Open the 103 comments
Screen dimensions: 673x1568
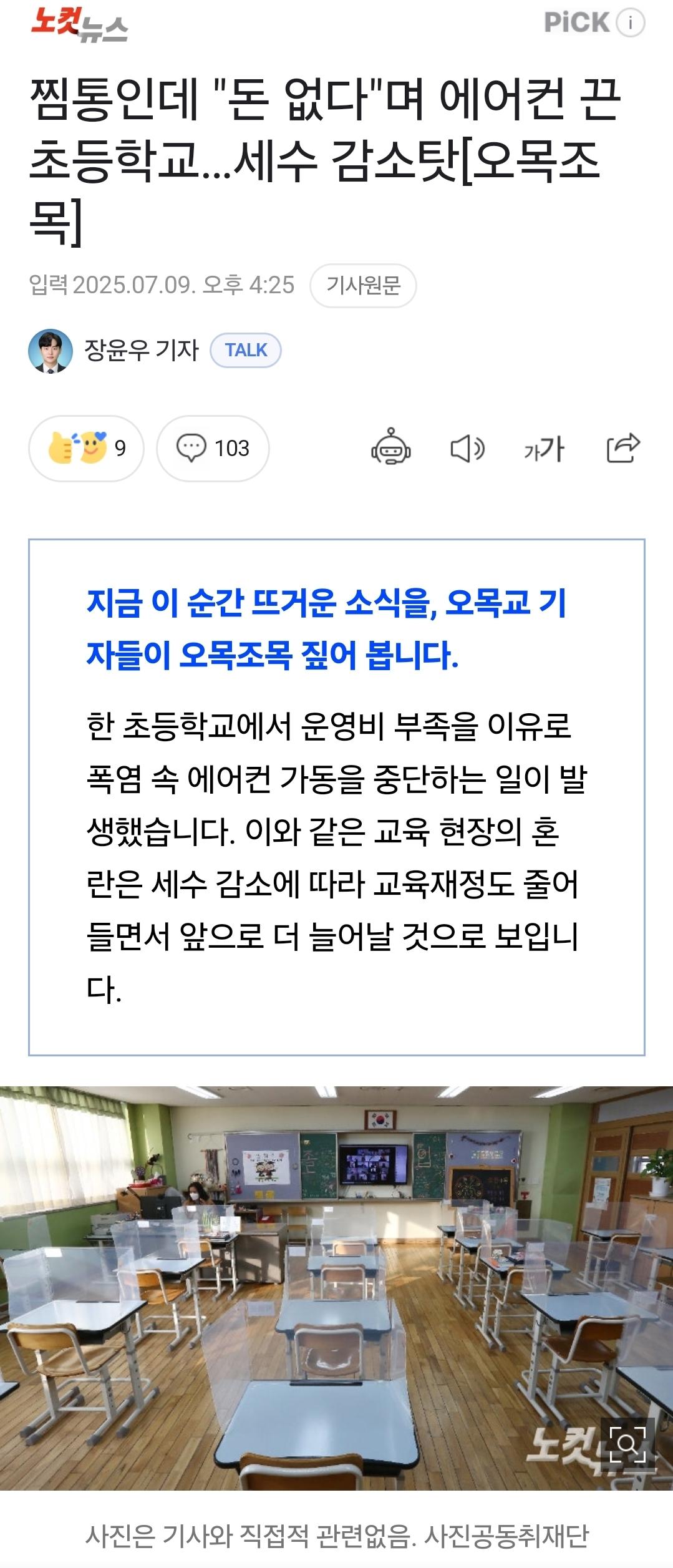click(213, 448)
